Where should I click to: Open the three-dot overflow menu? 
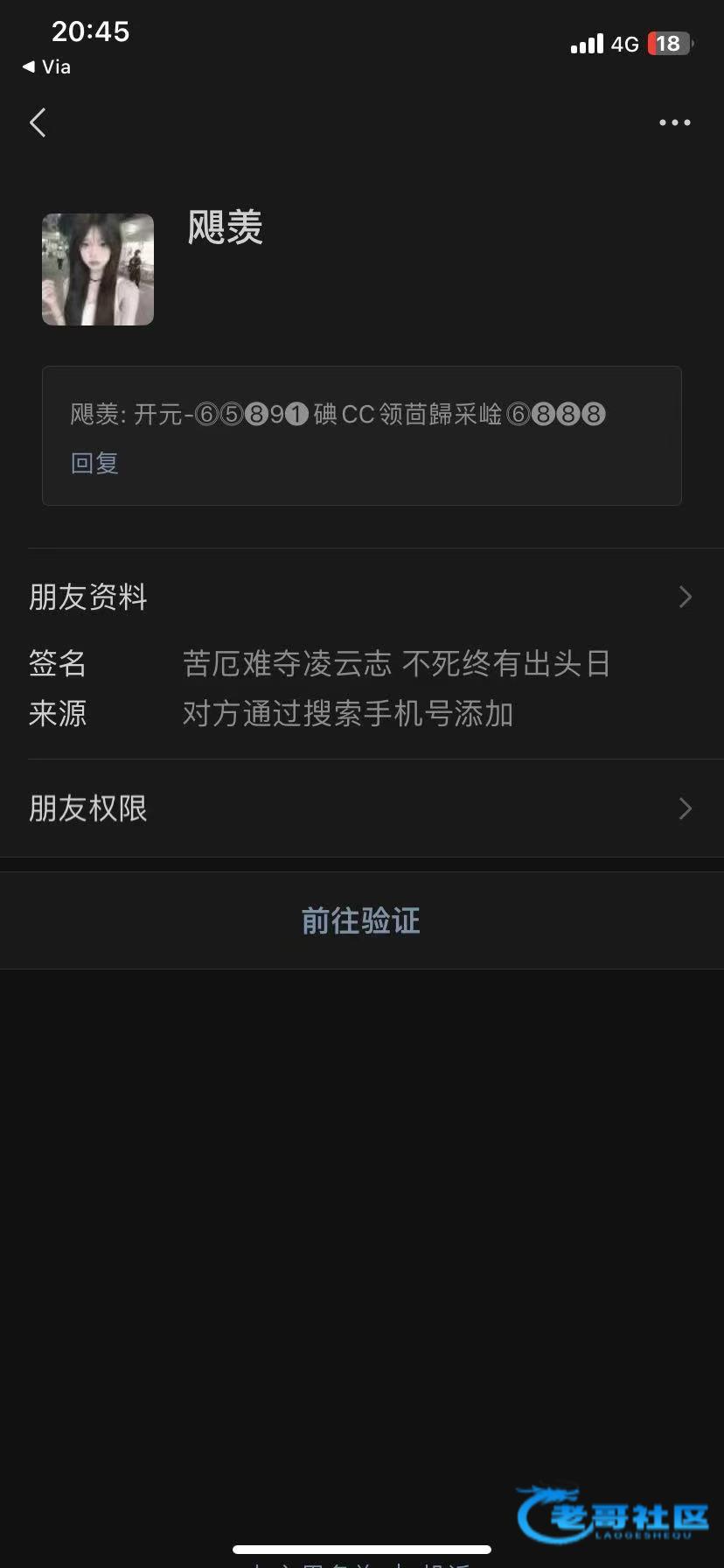[x=674, y=122]
